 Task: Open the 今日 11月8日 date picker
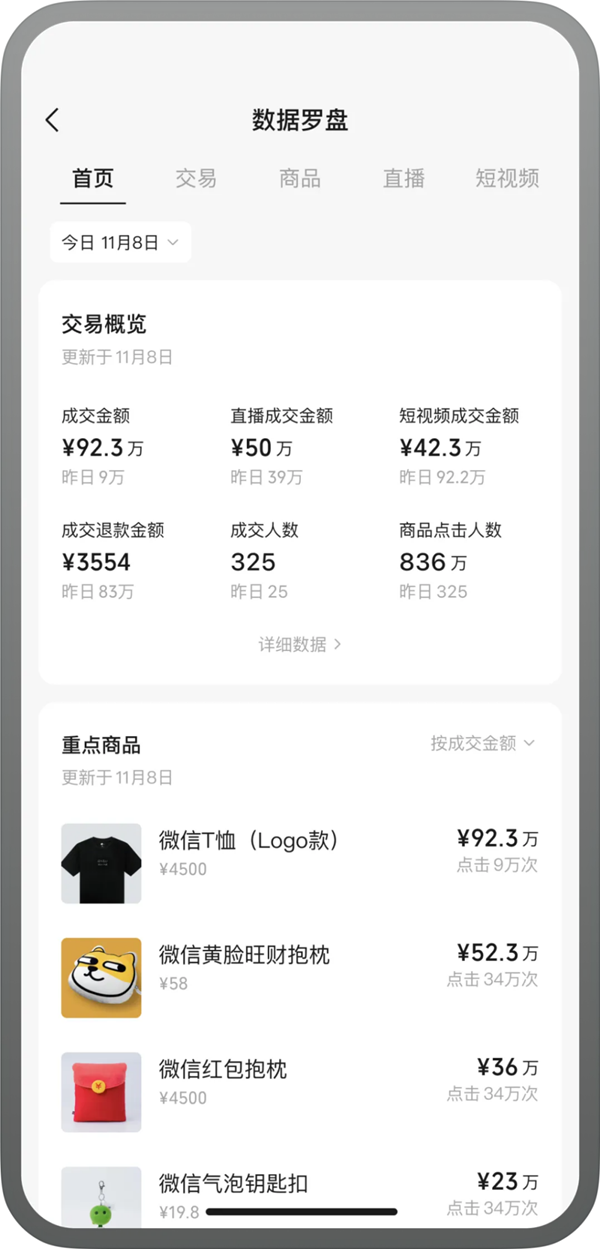point(120,243)
